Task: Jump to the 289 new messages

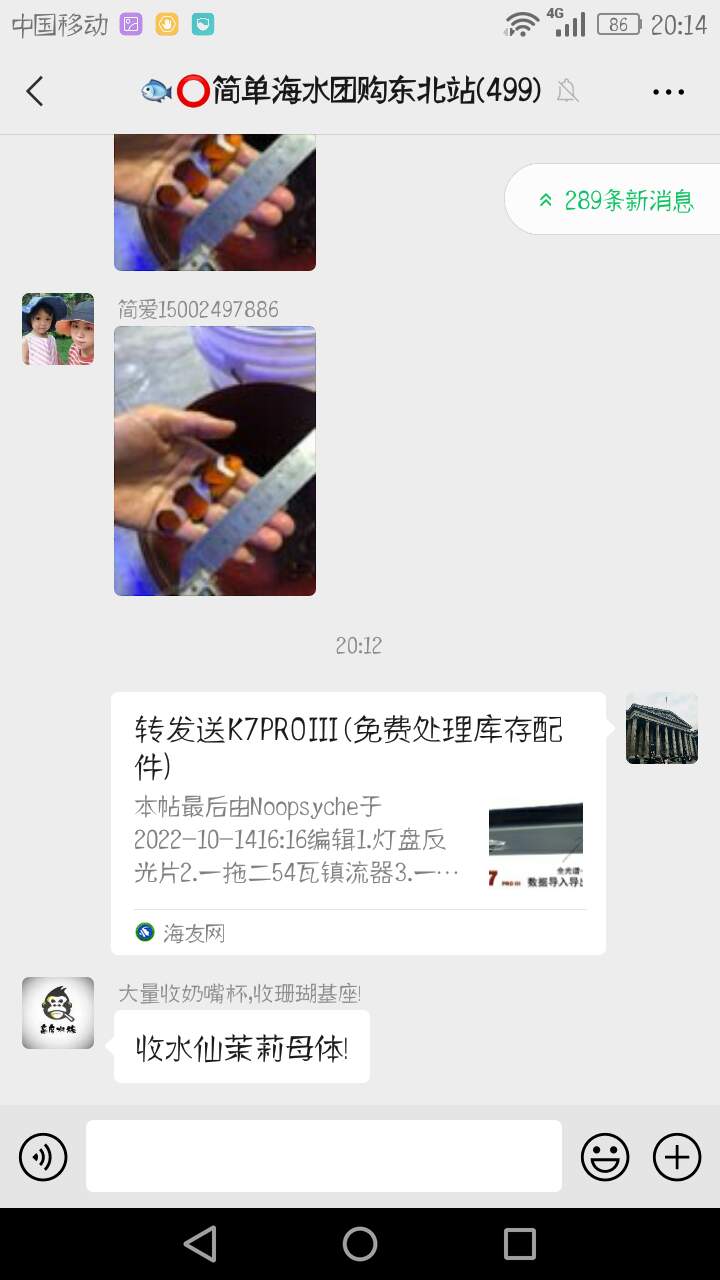Action: click(x=616, y=200)
